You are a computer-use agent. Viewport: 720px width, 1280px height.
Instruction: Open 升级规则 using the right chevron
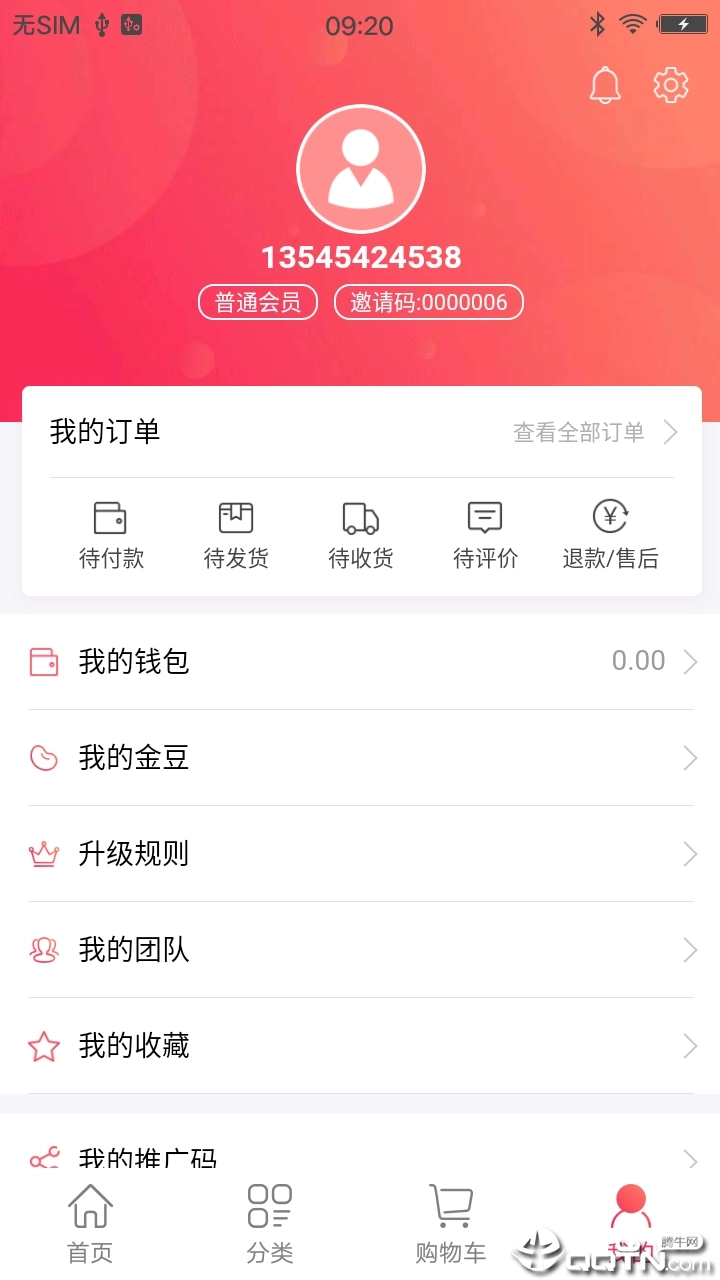pyautogui.click(x=690, y=854)
